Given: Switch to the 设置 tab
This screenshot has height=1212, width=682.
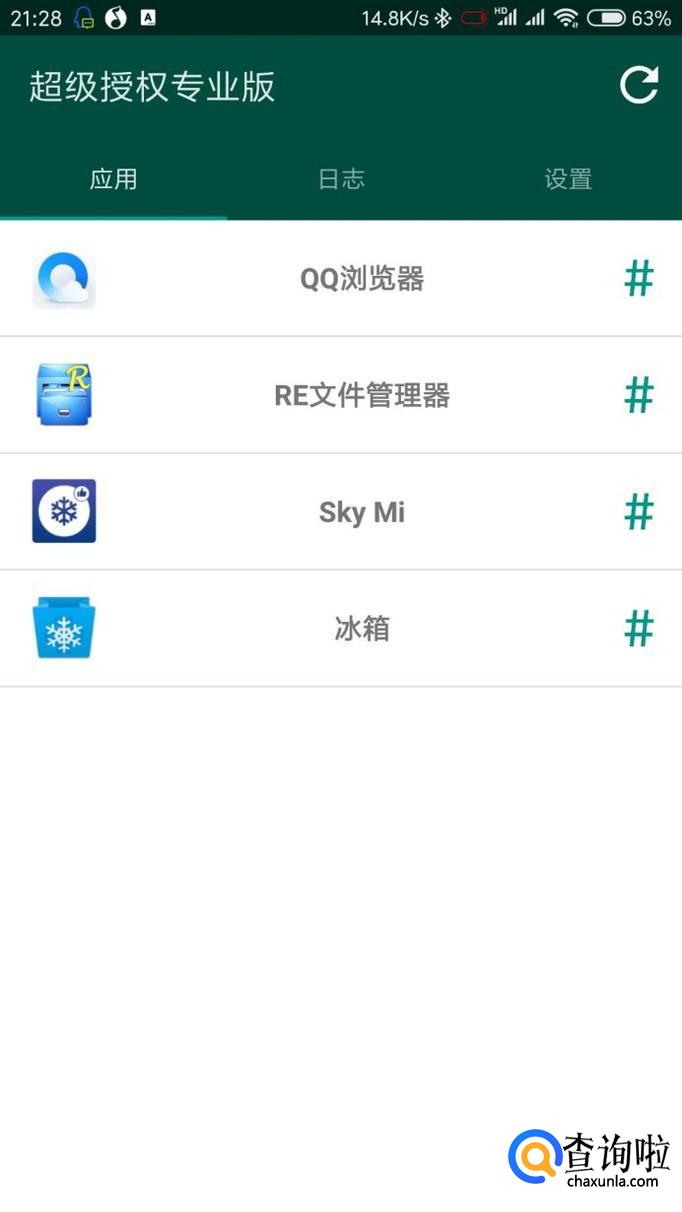Looking at the screenshot, I should 568,180.
